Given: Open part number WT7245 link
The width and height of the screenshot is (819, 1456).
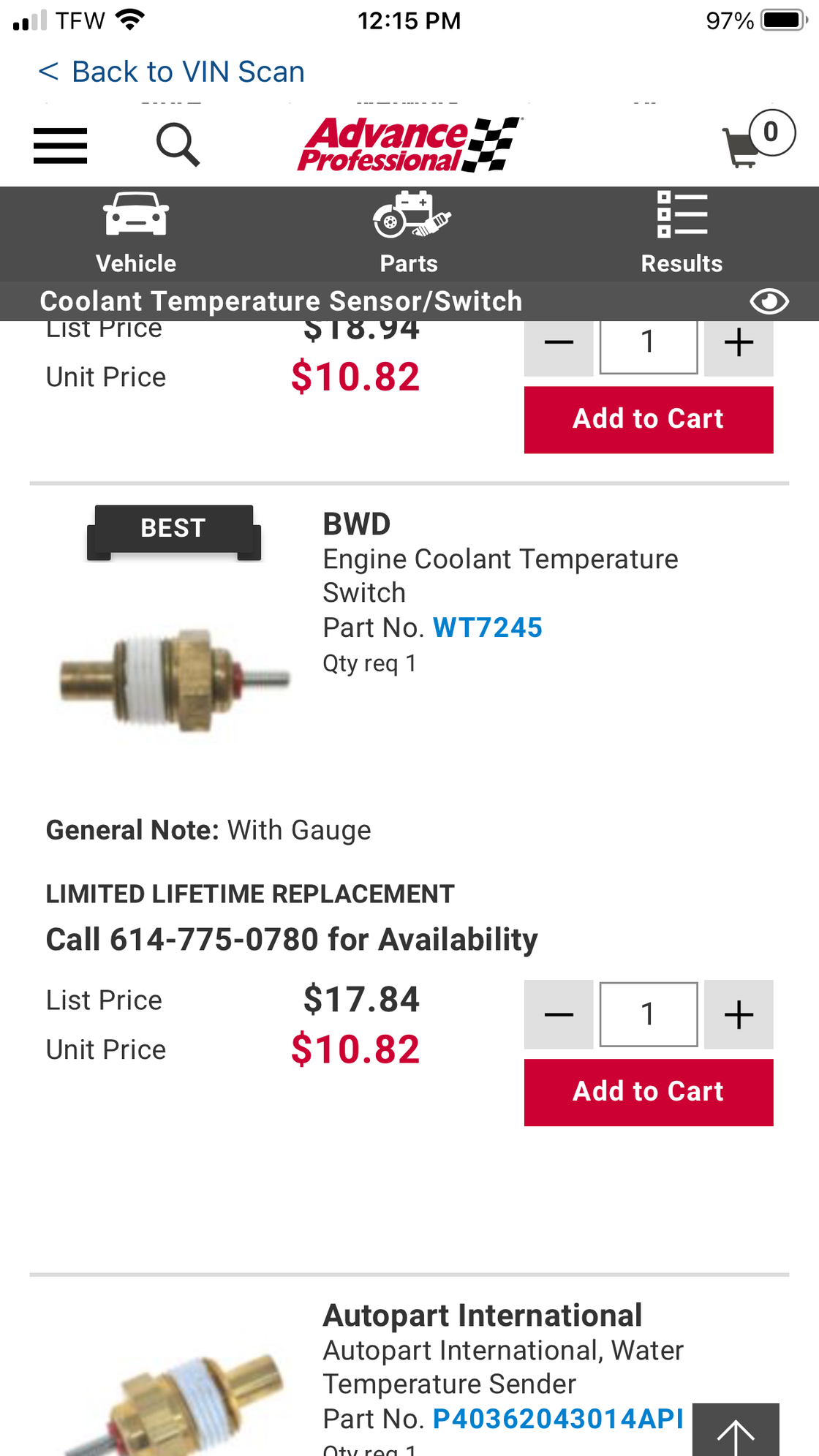Looking at the screenshot, I should [x=487, y=627].
